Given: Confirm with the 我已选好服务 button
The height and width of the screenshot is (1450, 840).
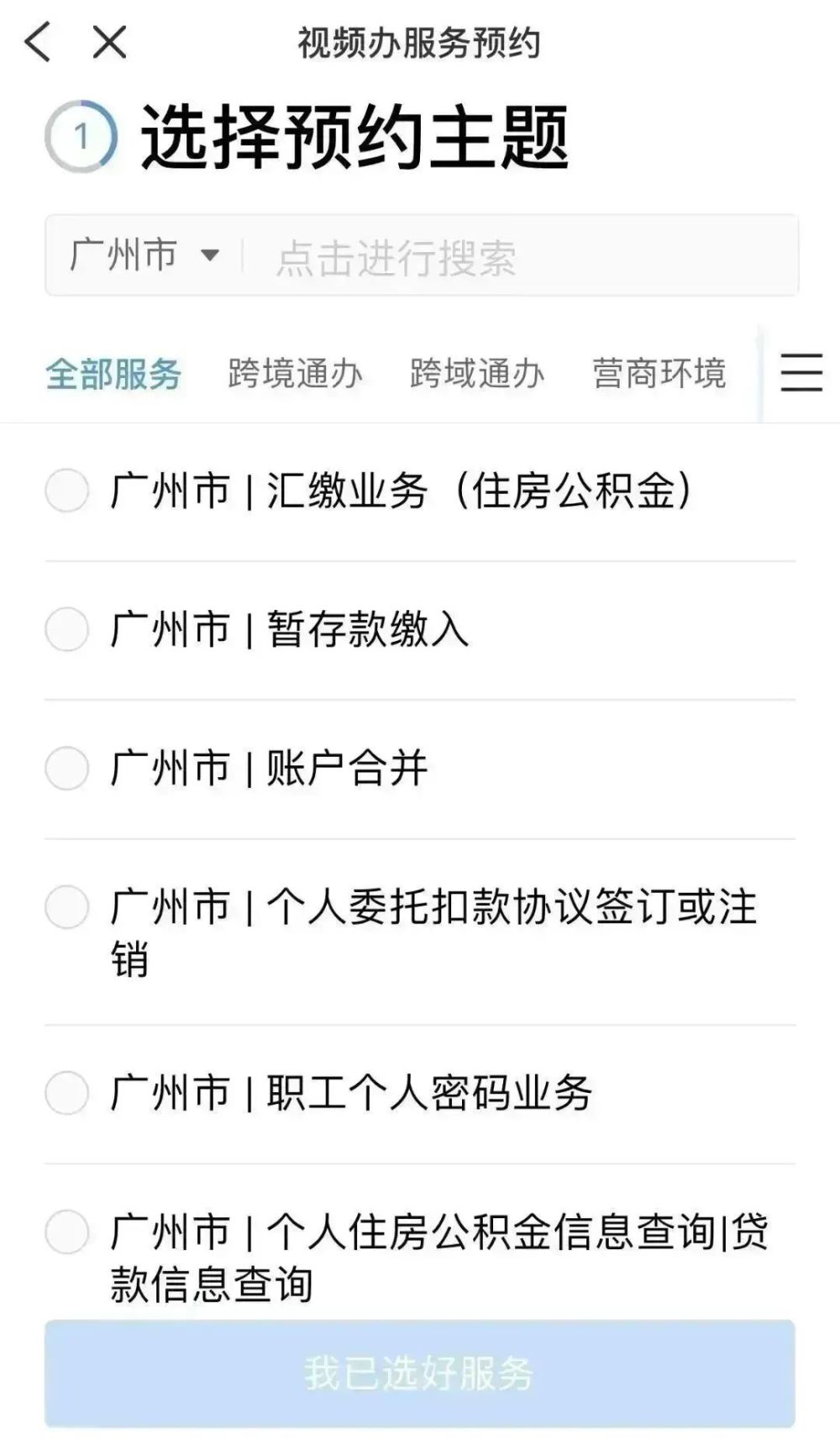Looking at the screenshot, I should pos(420,1373).
